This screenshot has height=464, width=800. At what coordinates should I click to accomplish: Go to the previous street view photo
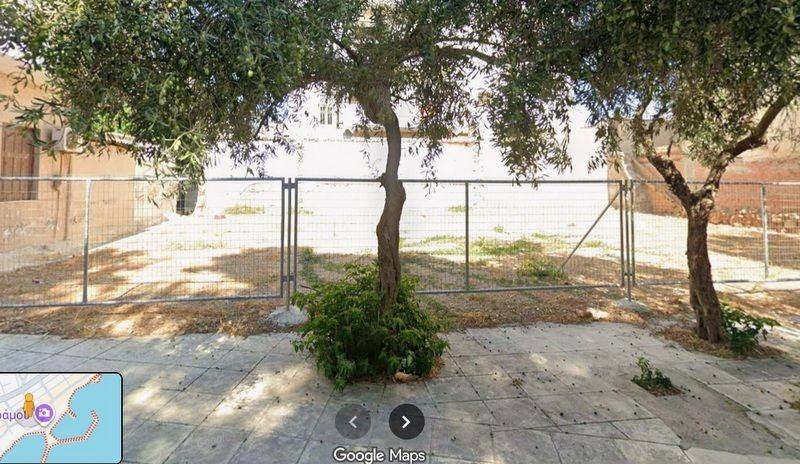click(x=353, y=421)
